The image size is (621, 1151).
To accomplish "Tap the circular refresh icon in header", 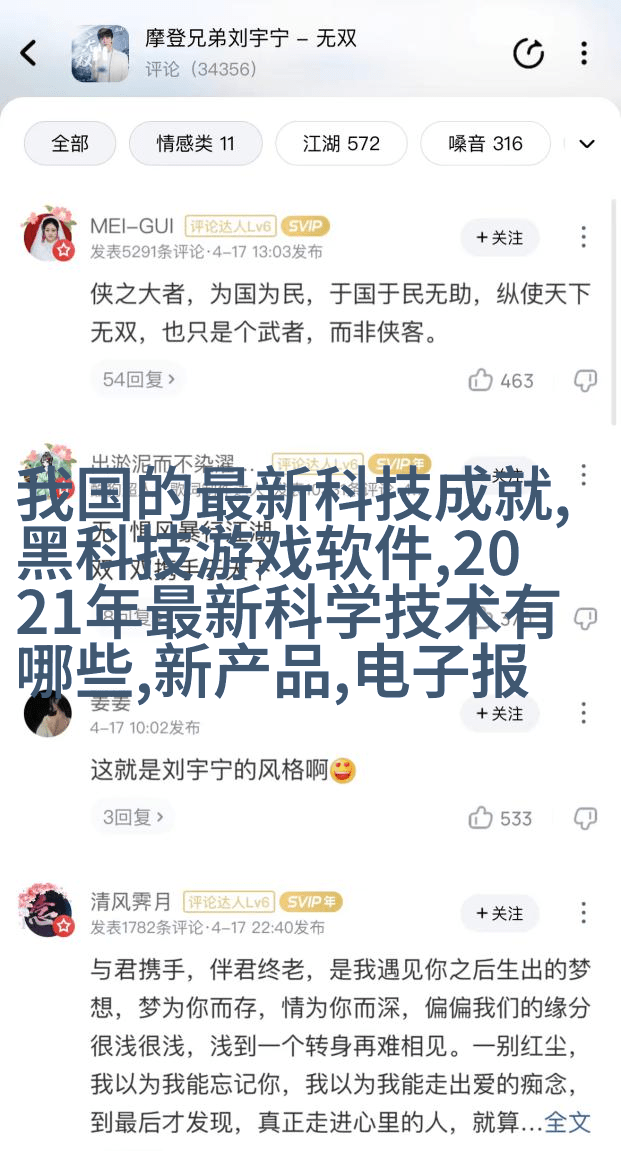I will tap(528, 54).
